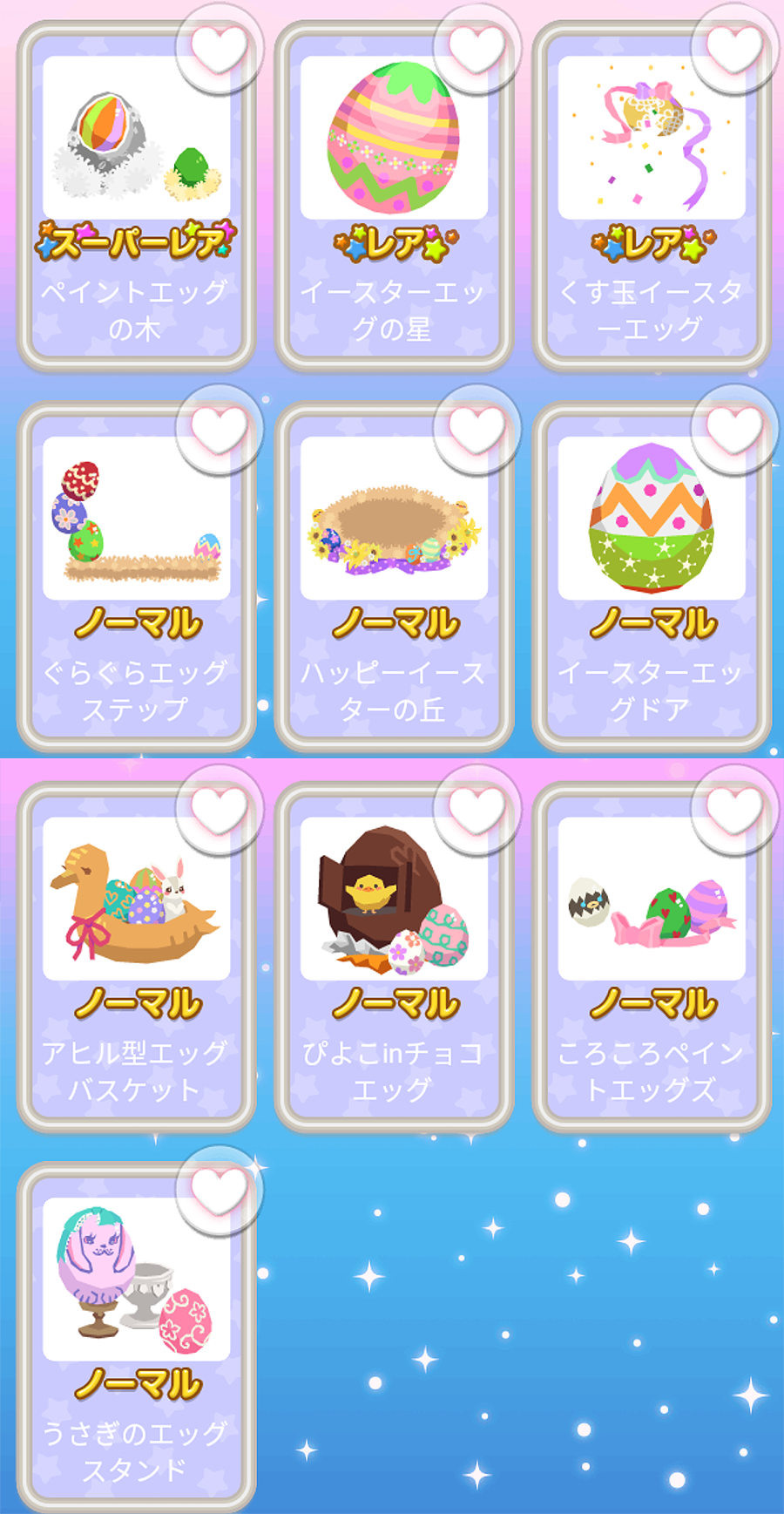Favorite the ペイントエッグの木 item
Image resolution: width=784 pixels, height=1514 pixels.
click(x=219, y=49)
